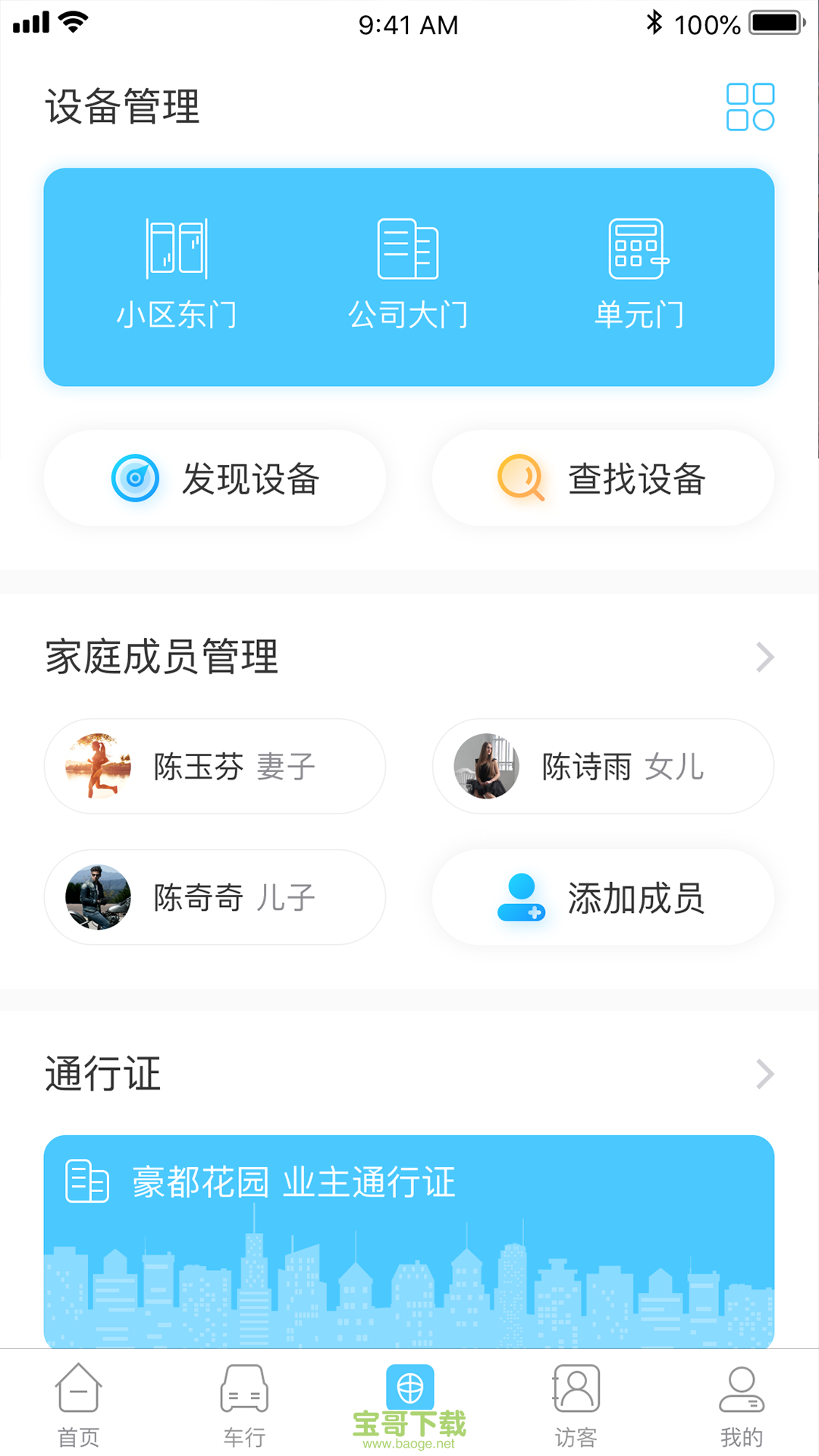Click the magnifier icon beside 查找设备
The image size is (819, 1456).
click(x=520, y=478)
